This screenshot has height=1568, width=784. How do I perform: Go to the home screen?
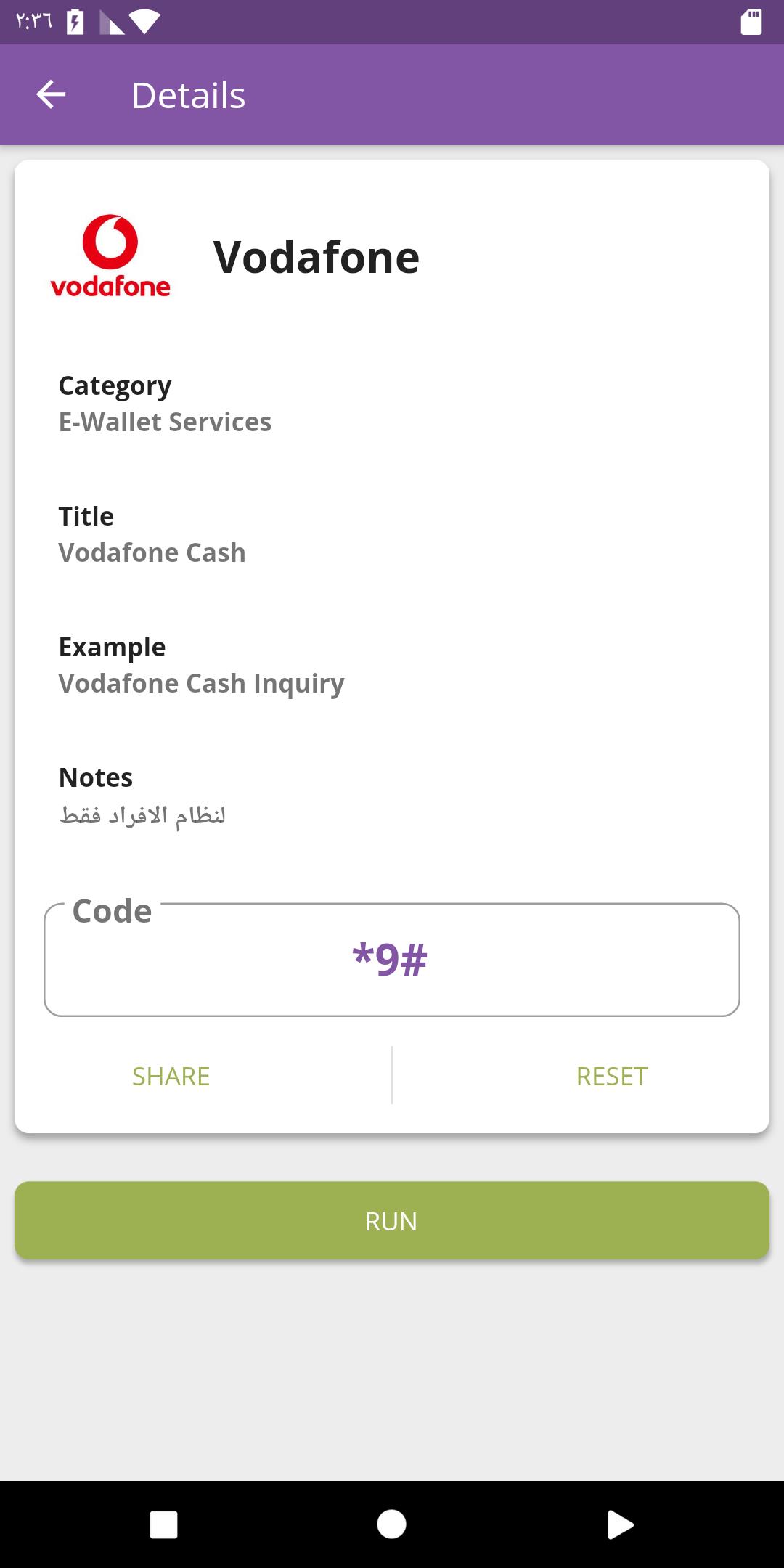(x=392, y=1524)
